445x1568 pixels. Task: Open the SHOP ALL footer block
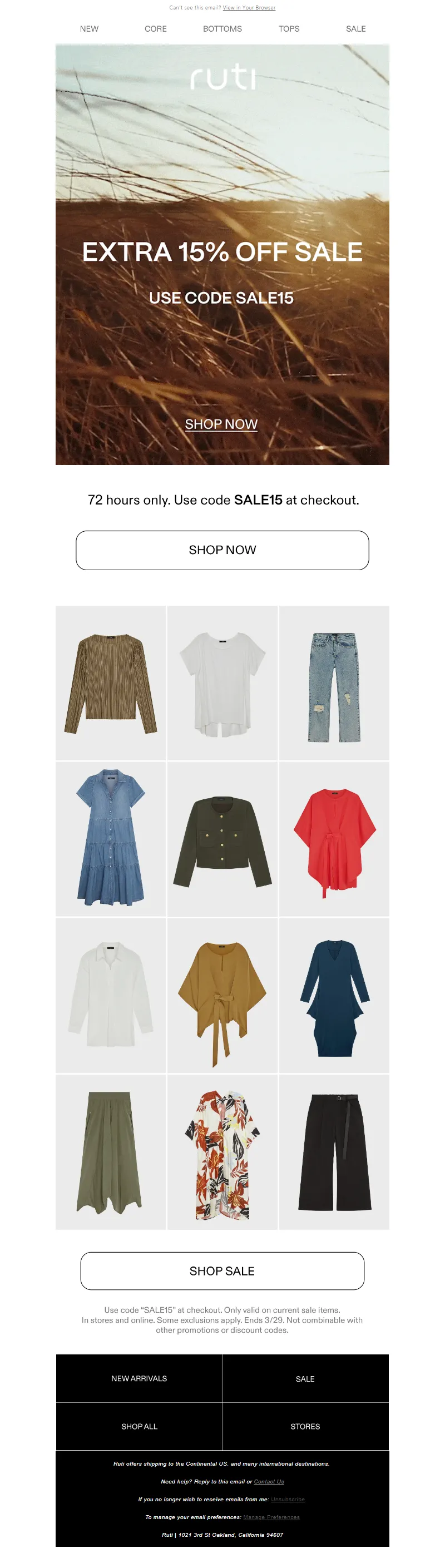pos(139,1426)
